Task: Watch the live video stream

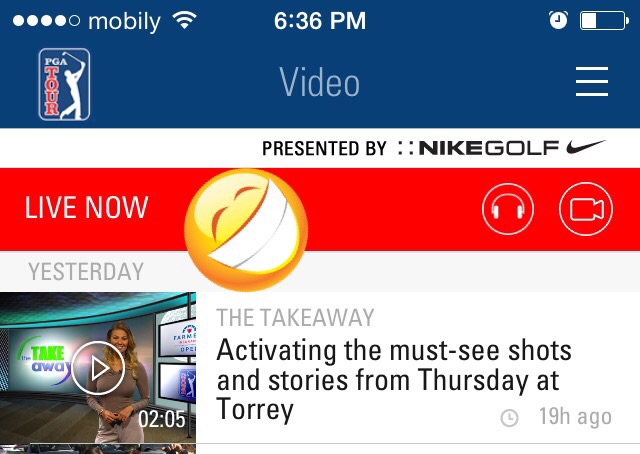Action: 584,209
